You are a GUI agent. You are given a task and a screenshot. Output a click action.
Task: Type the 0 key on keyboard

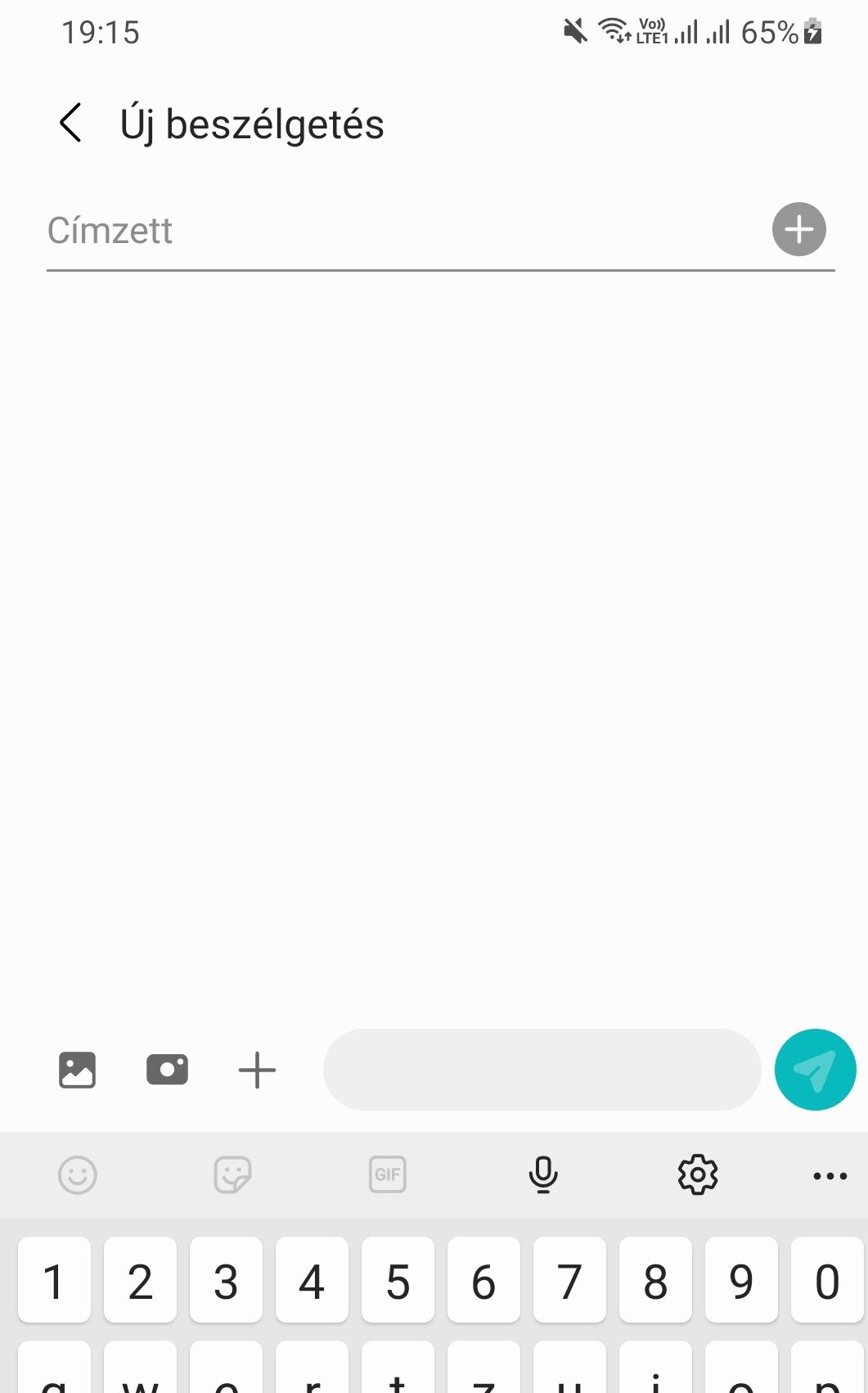[x=827, y=1280]
